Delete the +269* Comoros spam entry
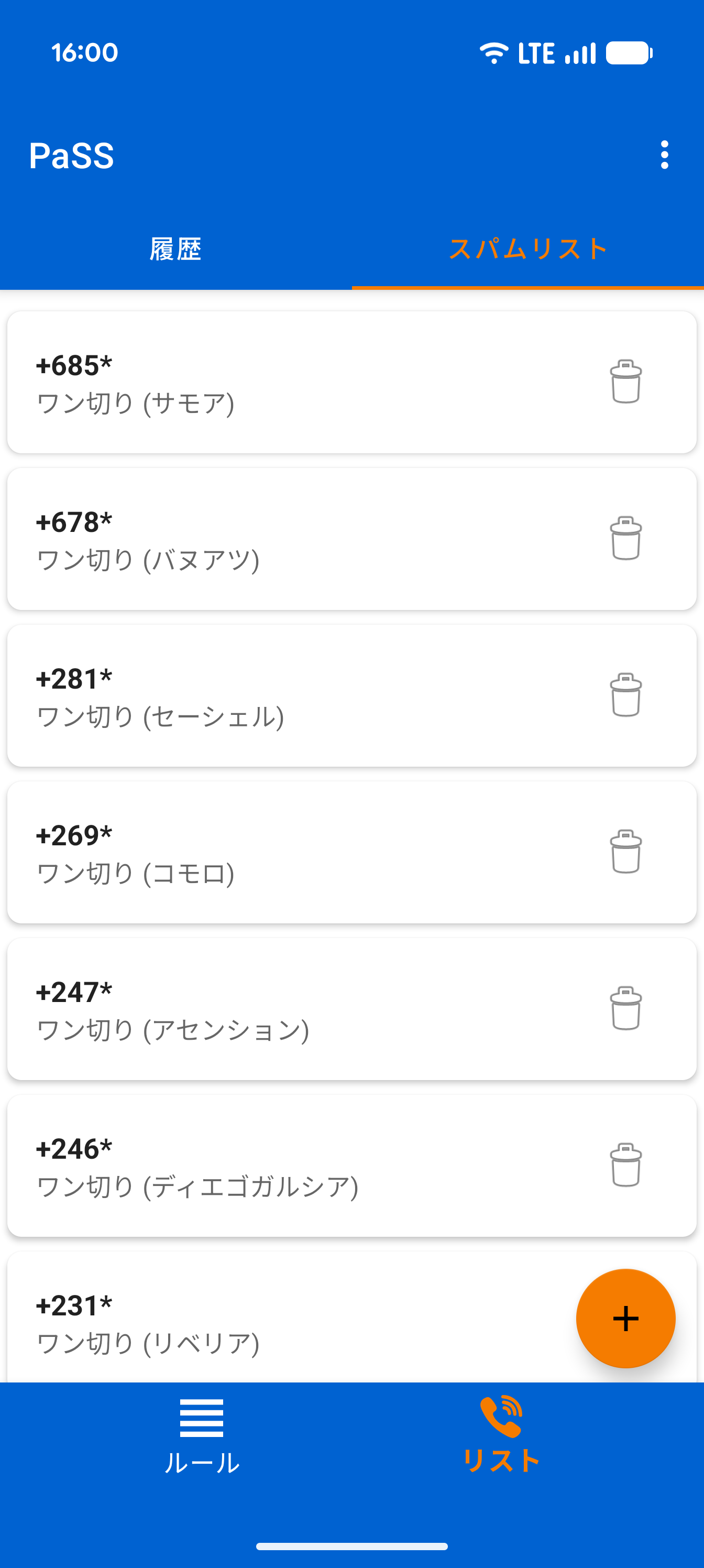This screenshot has width=704, height=1568. pyautogui.click(x=626, y=852)
